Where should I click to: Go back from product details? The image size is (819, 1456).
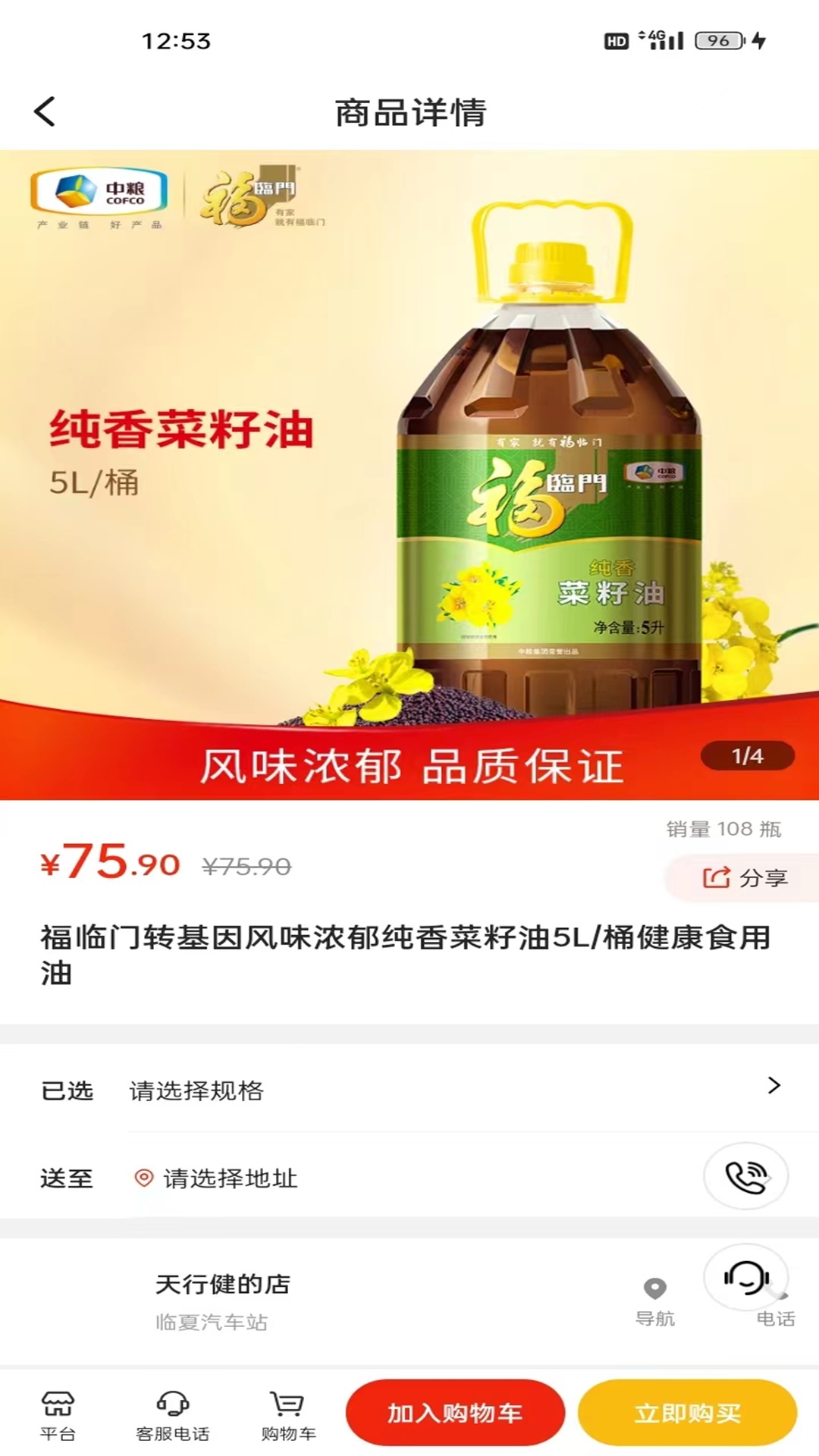pyautogui.click(x=45, y=111)
